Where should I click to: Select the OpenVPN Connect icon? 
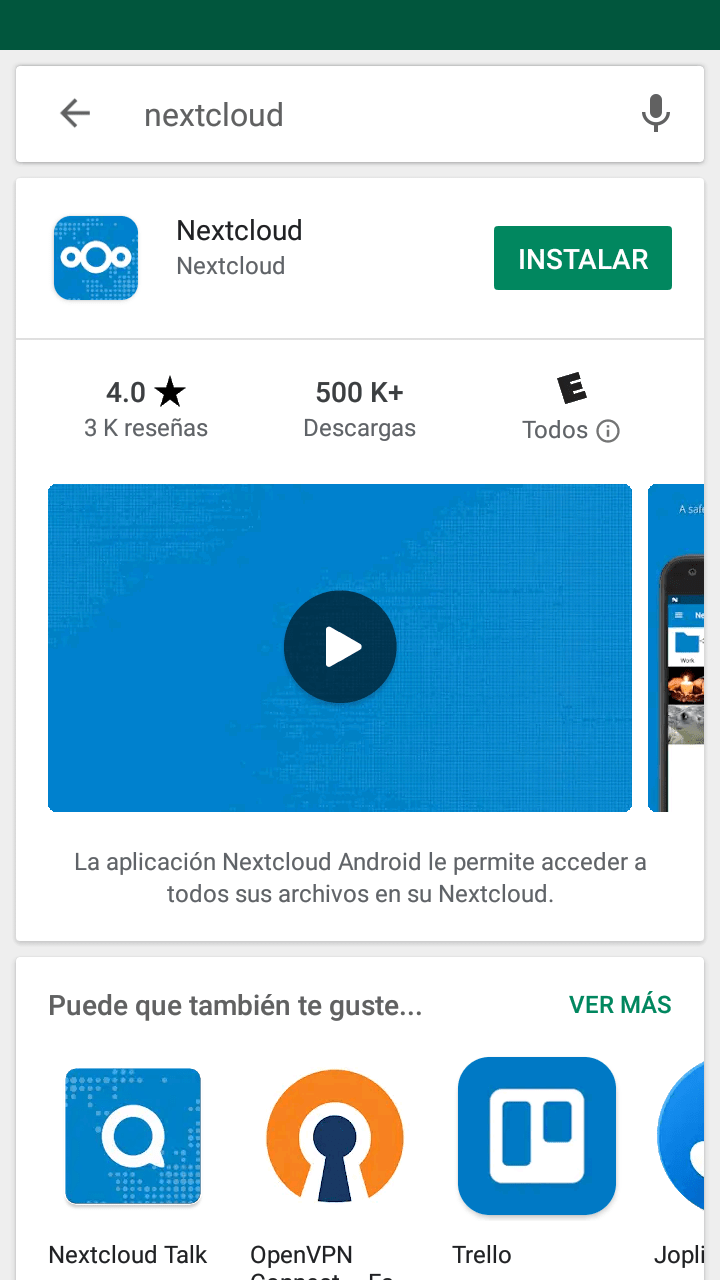(335, 1137)
